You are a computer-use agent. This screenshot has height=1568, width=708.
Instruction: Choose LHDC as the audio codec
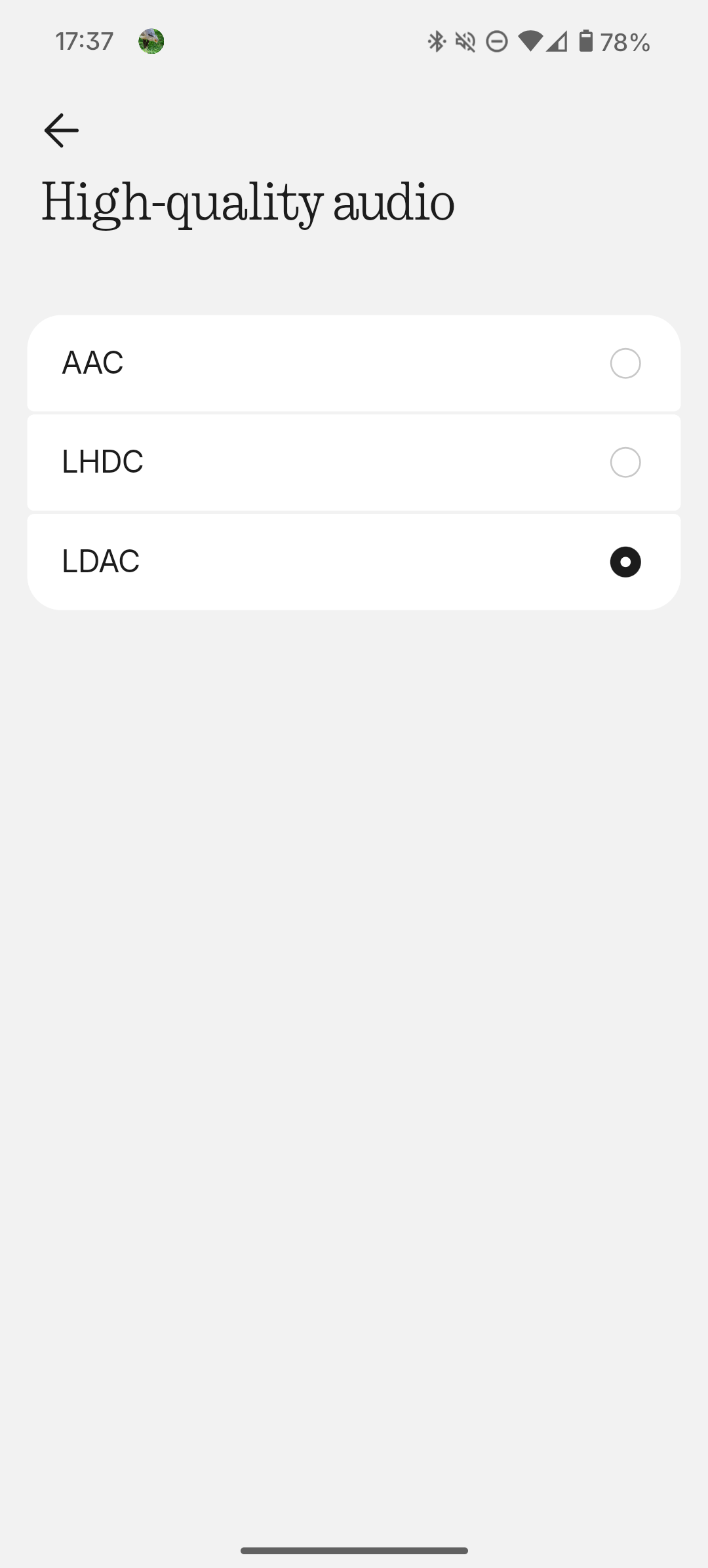354,463
